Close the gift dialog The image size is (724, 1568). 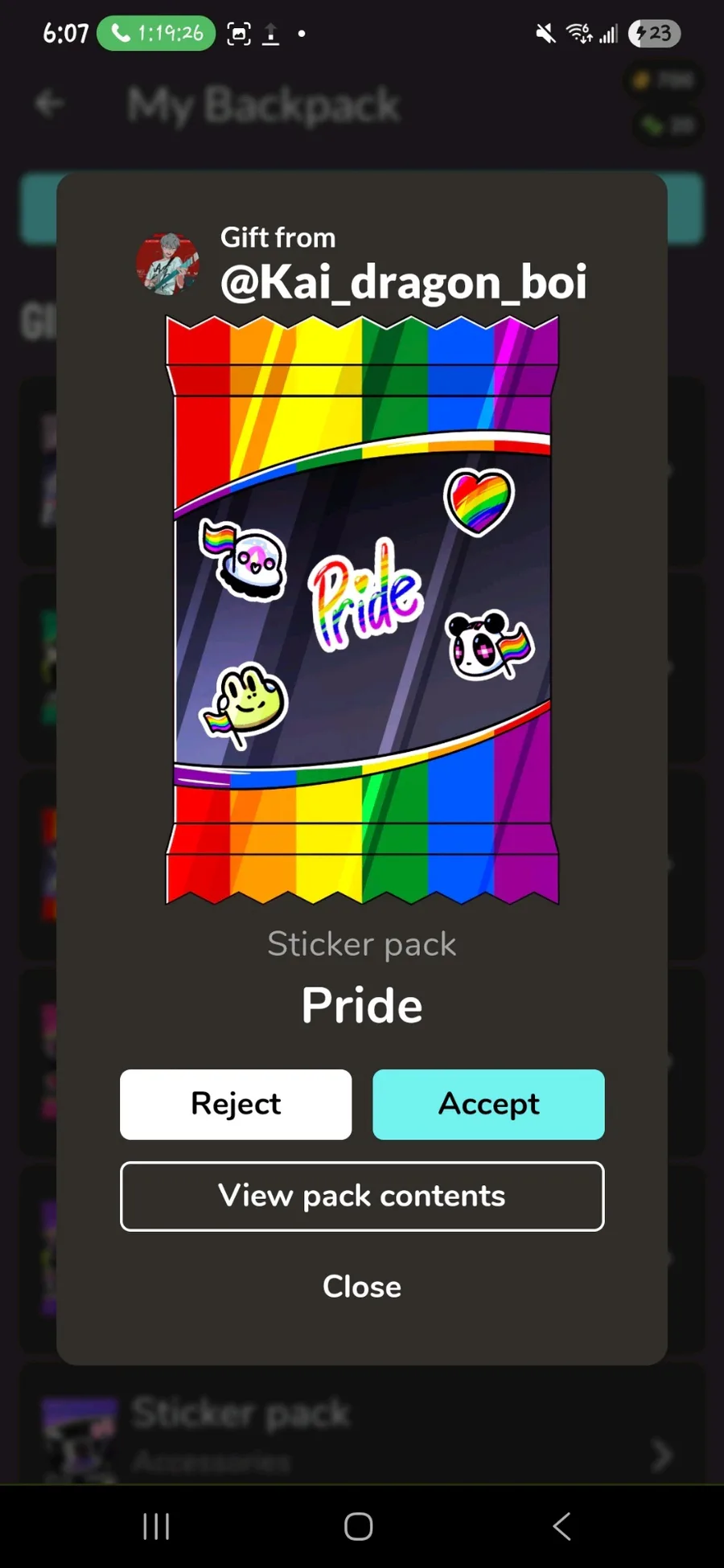pos(362,1287)
